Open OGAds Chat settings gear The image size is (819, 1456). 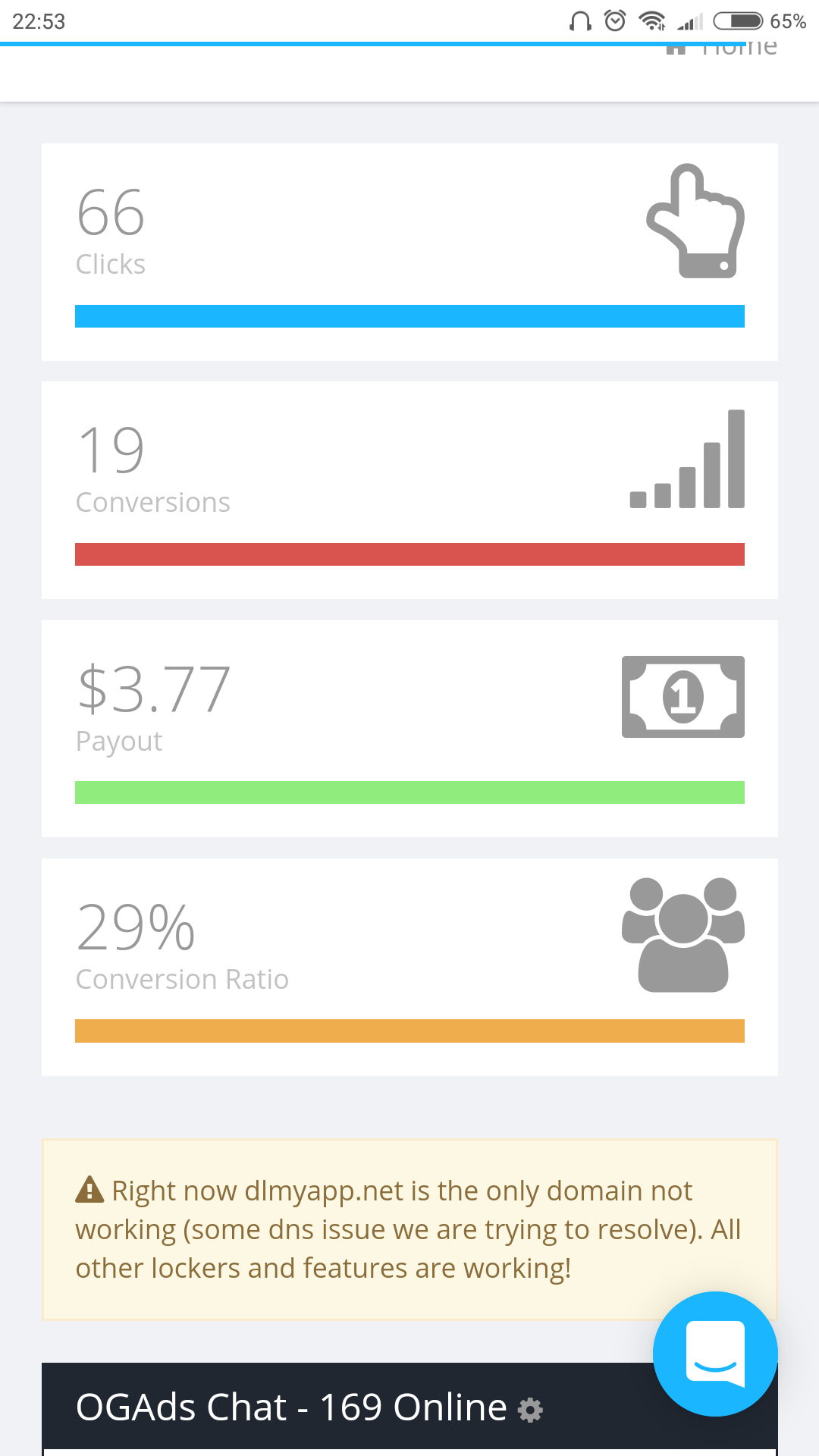coord(530,1410)
